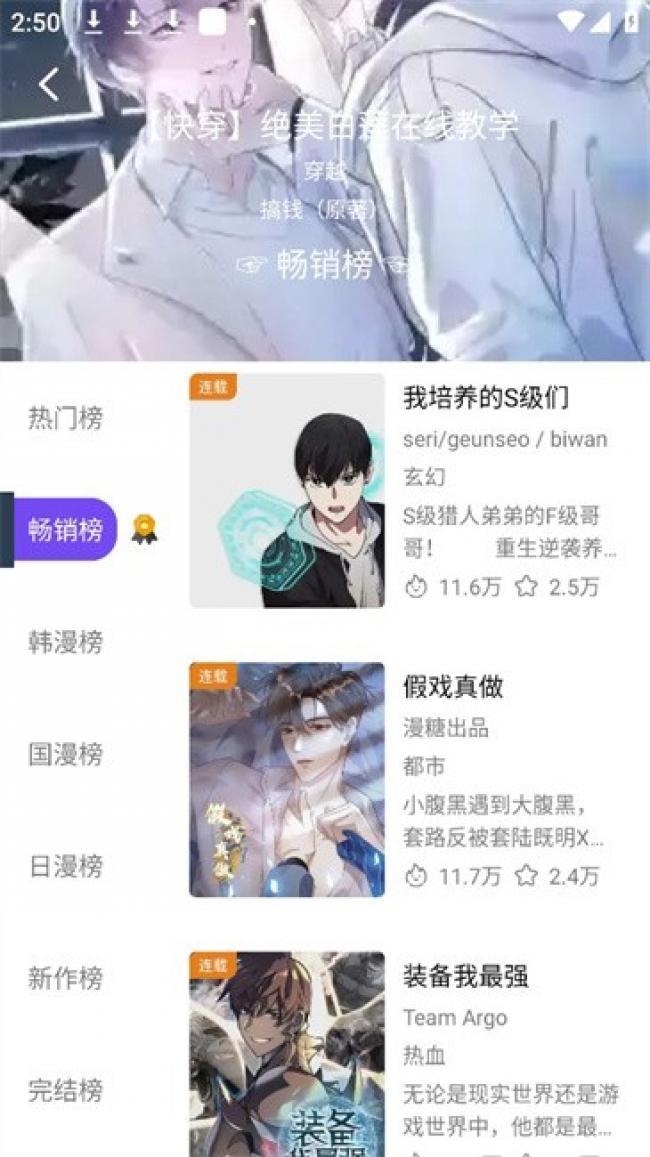The width and height of the screenshot is (650, 1157).
Task: Switch to the 完结榜 tab
Action: coord(65,1090)
